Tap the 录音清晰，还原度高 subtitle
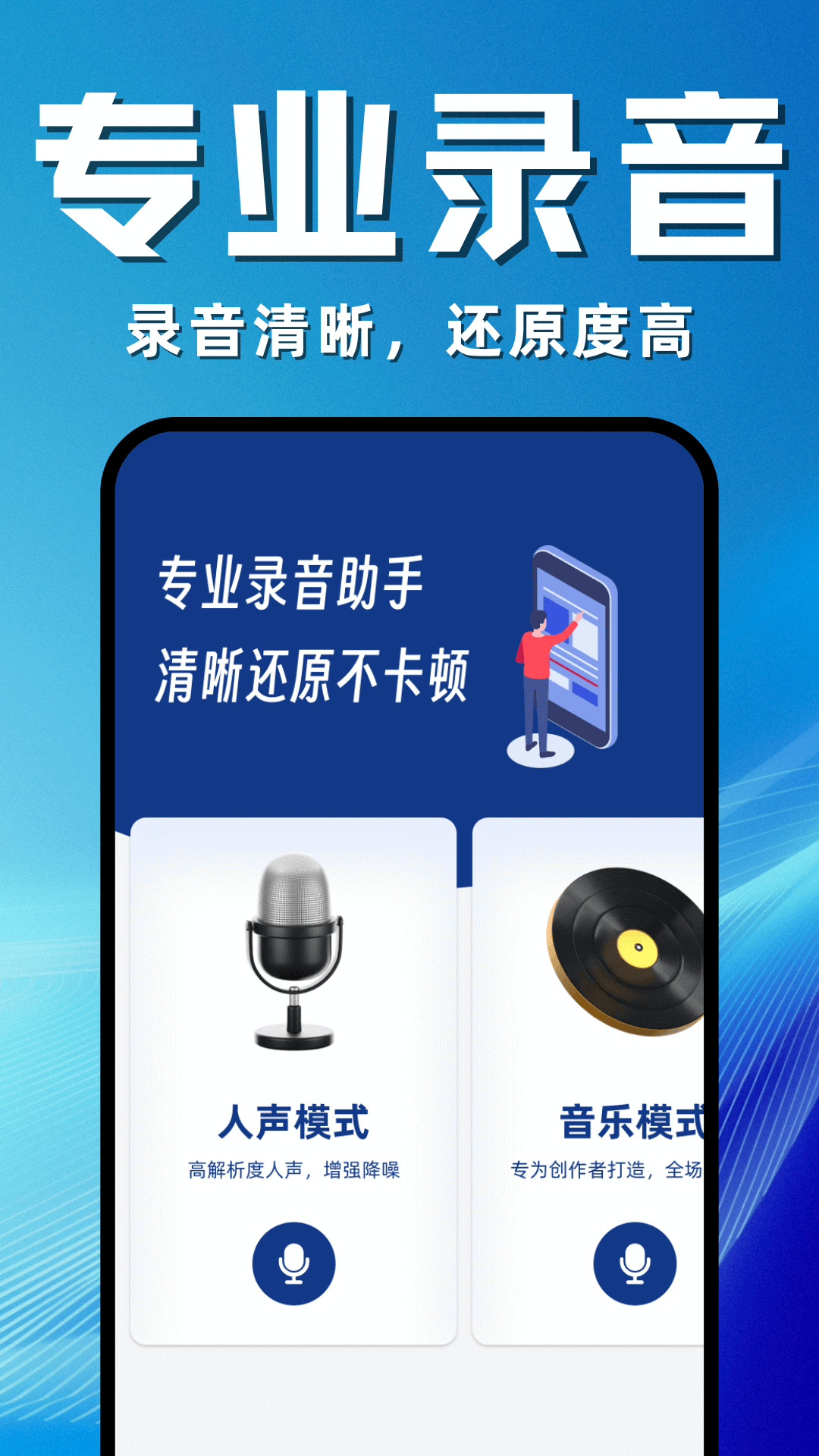This screenshot has width=819, height=1456. [x=409, y=326]
